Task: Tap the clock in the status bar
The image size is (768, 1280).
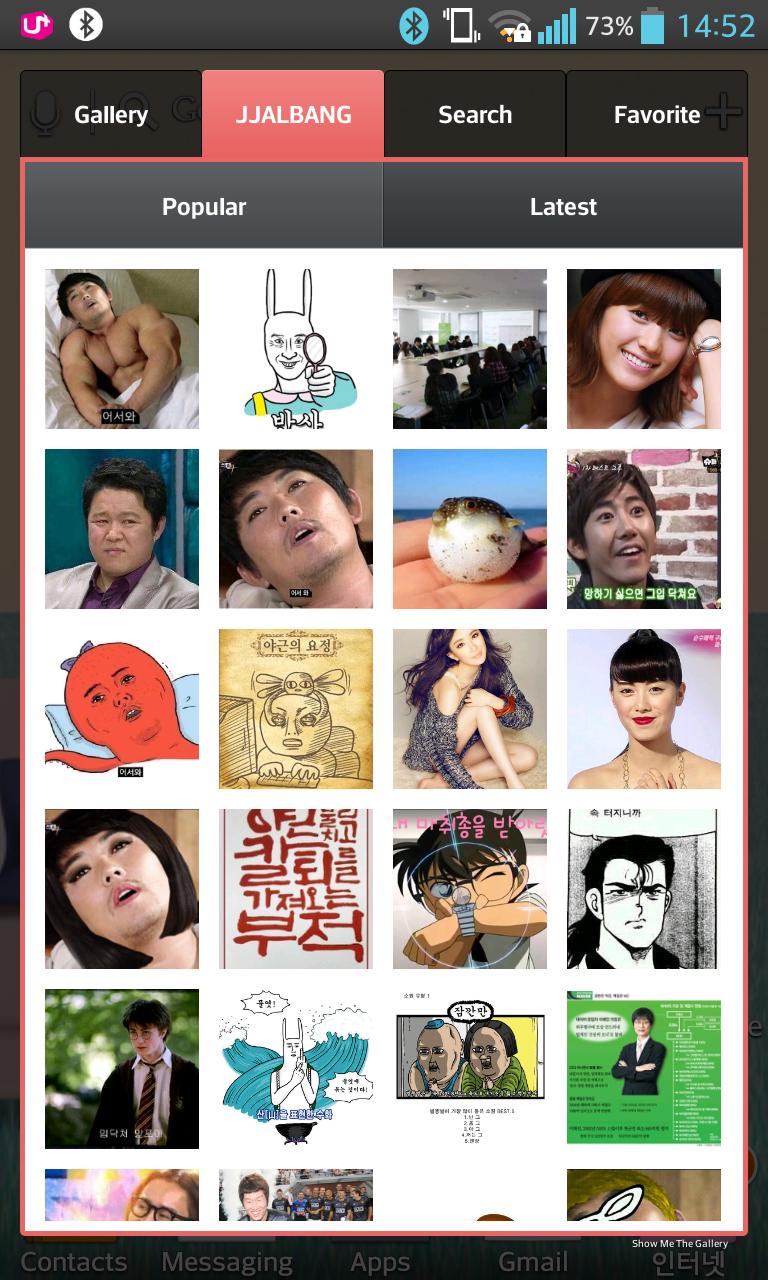Action: pos(716,25)
